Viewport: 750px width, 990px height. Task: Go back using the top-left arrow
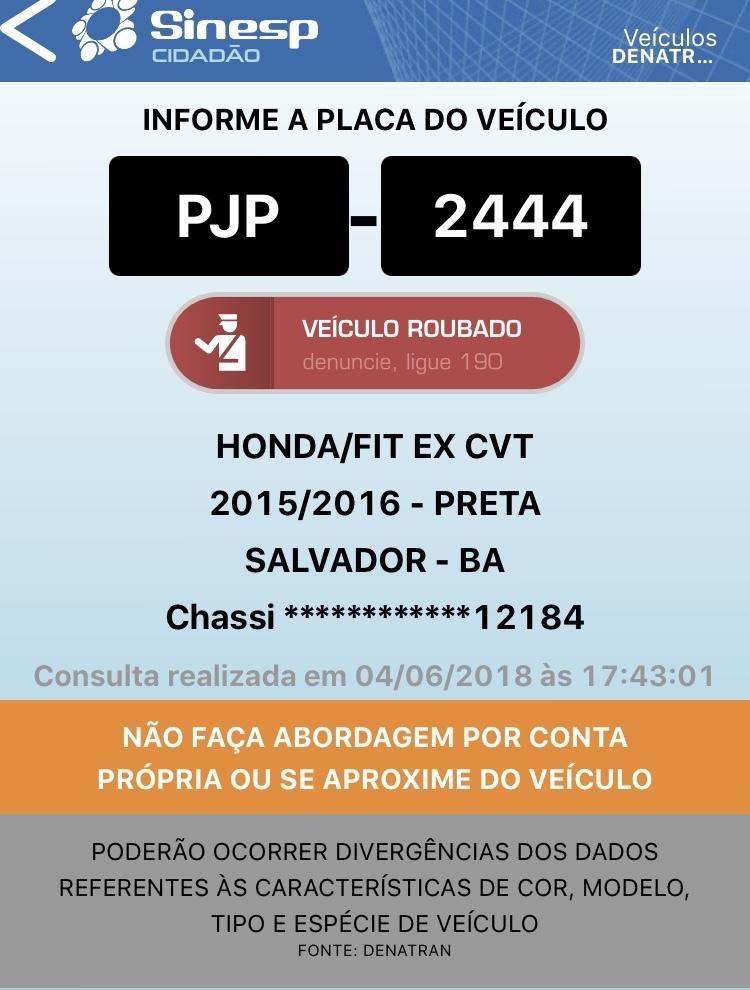[28, 30]
